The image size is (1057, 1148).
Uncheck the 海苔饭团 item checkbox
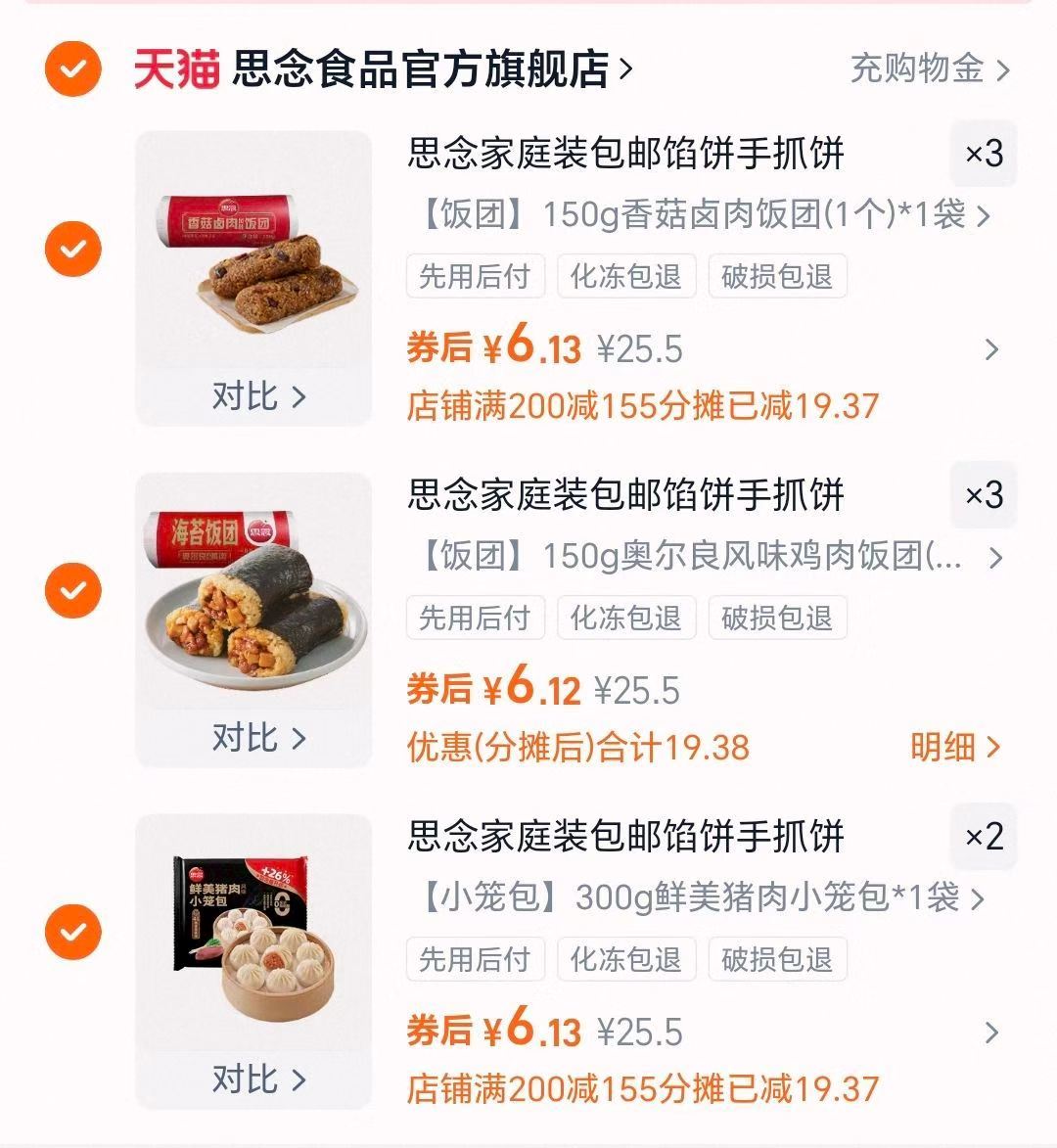pyautogui.click(x=71, y=592)
